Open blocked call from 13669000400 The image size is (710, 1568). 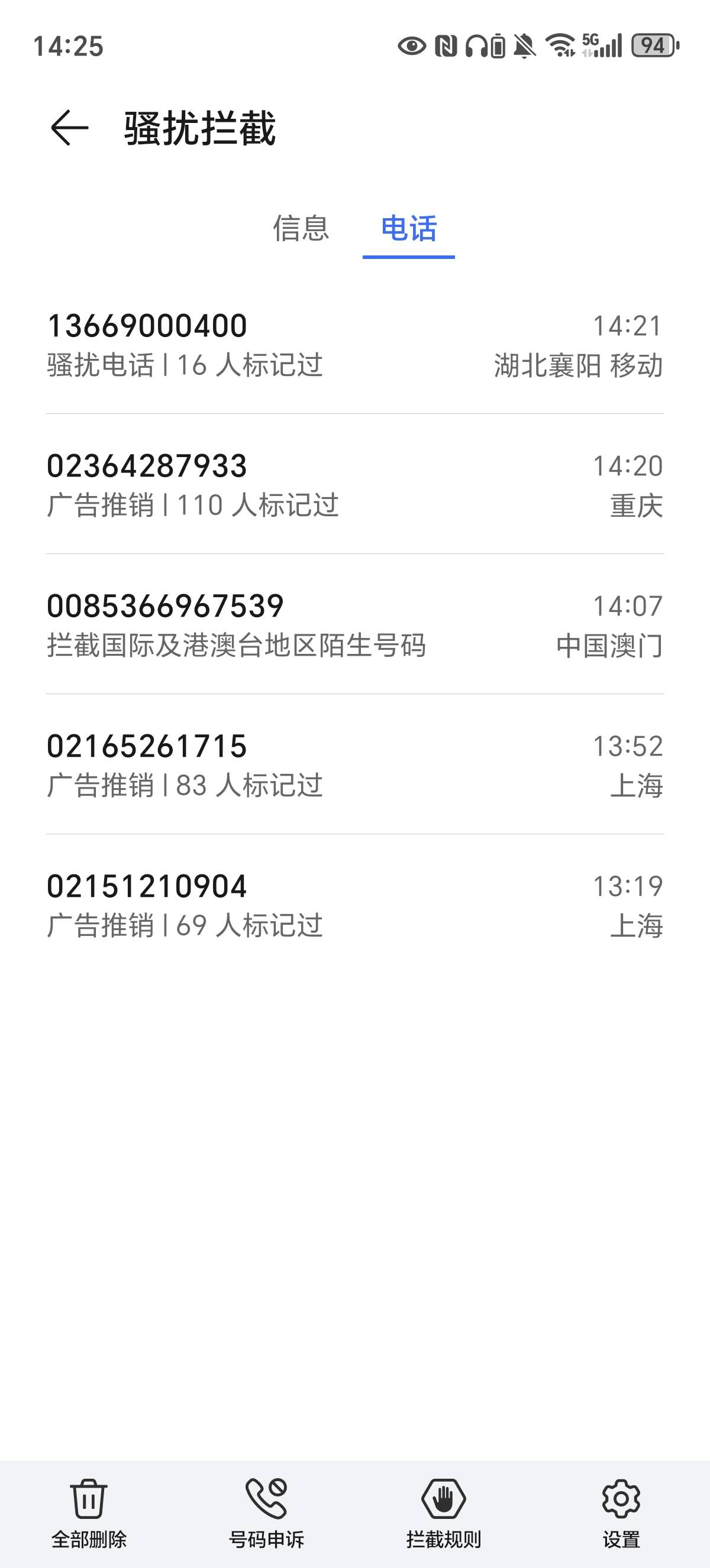[x=355, y=344]
